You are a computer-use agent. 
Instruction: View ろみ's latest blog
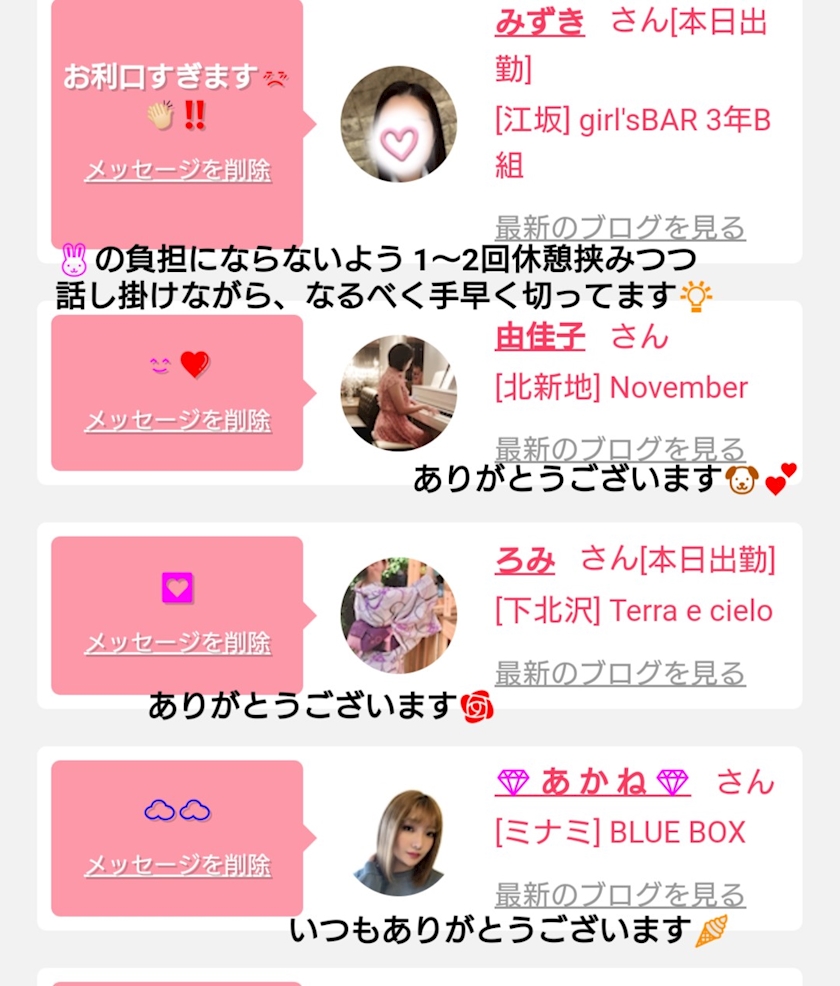pyautogui.click(x=619, y=673)
